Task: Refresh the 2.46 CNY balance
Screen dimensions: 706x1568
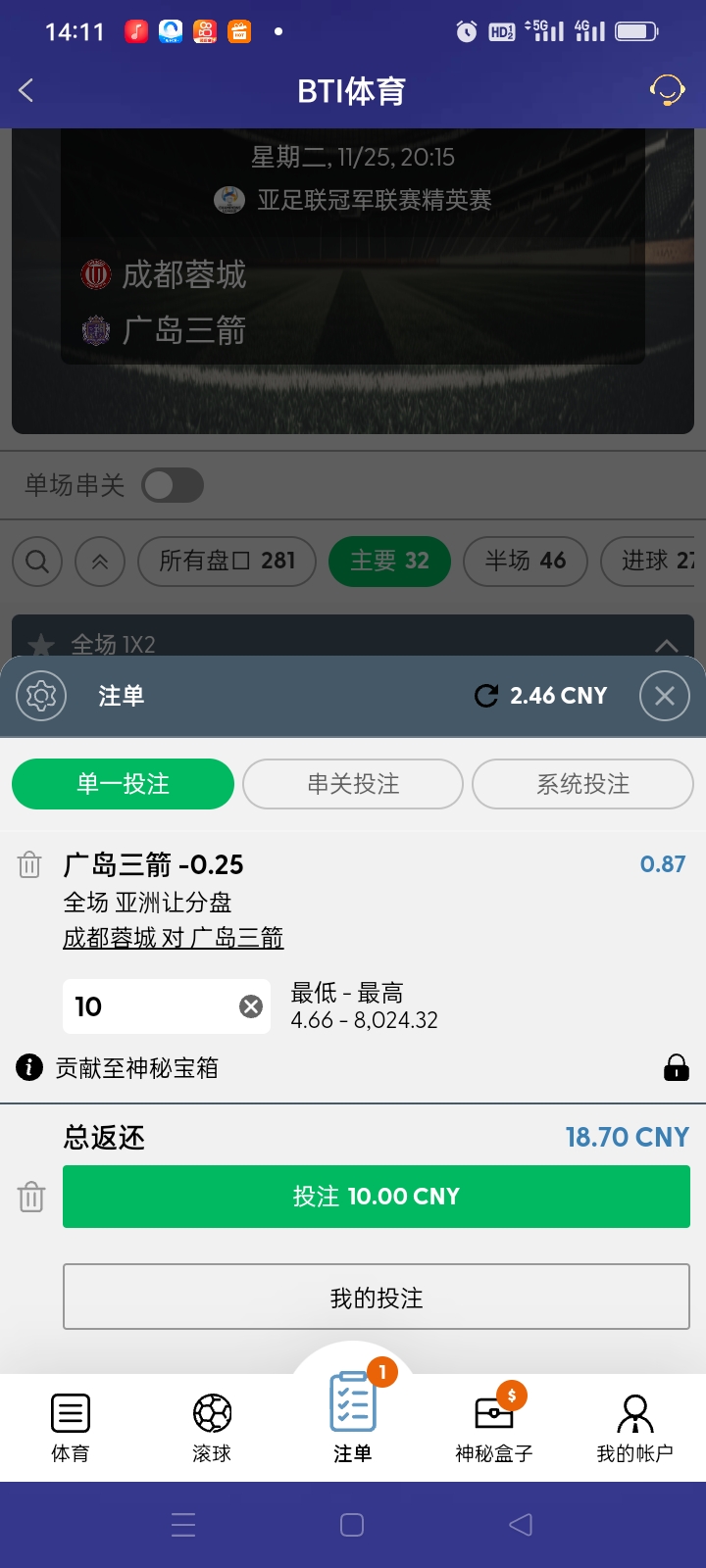Action: coord(487,696)
